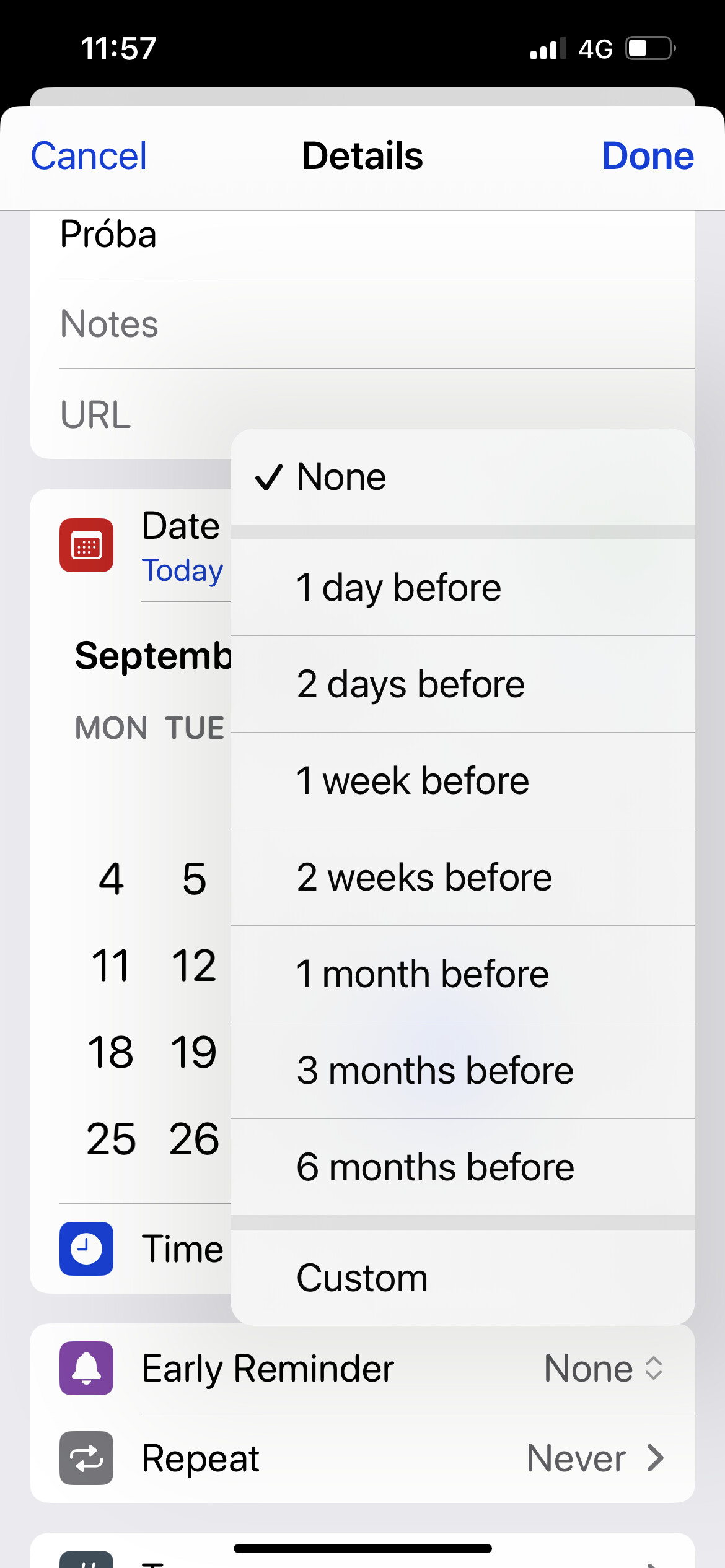Screen dimensions: 725x1568
Task: Choose 6 months before
Action: tap(462, 1167)
